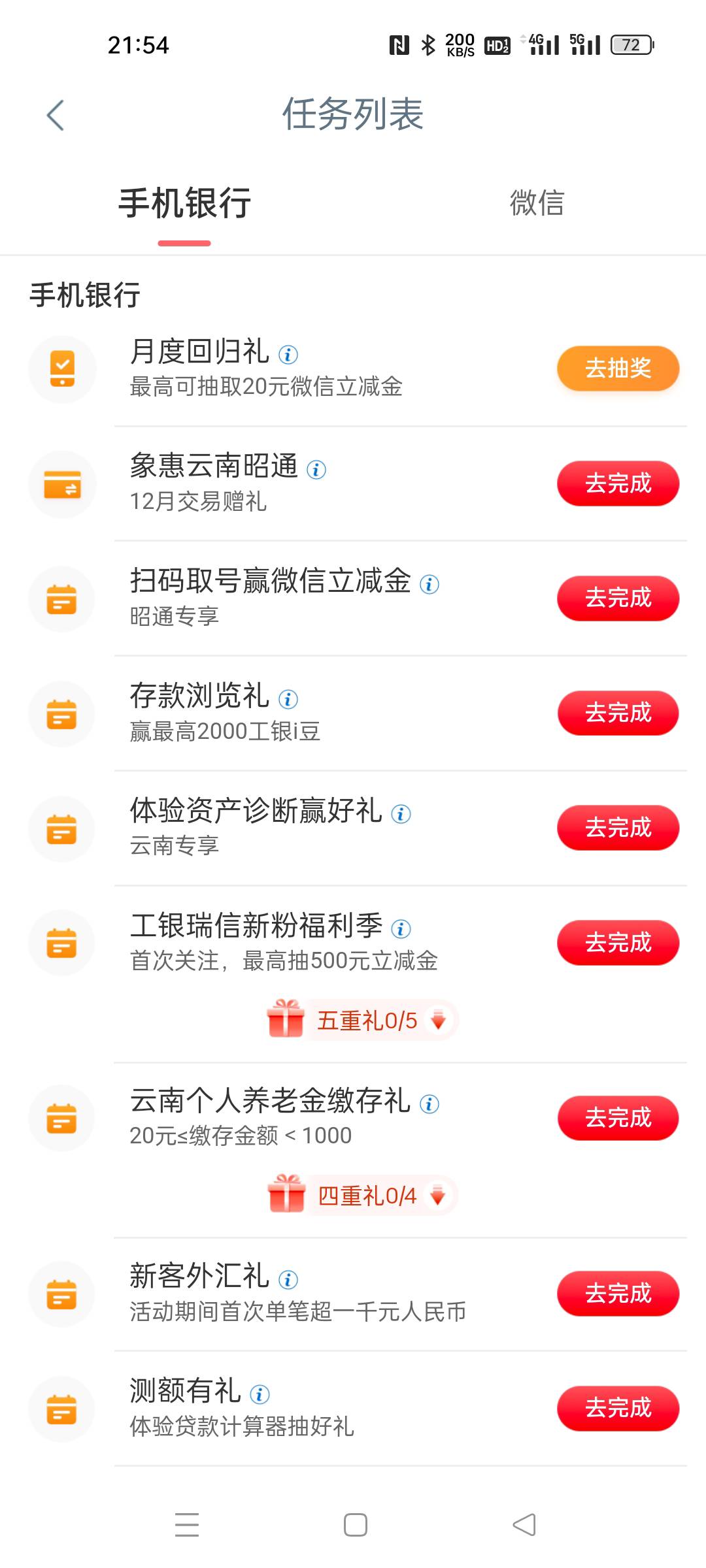Tap 去完成 for 体验资产诊断赢好礼

coord(618,828)
